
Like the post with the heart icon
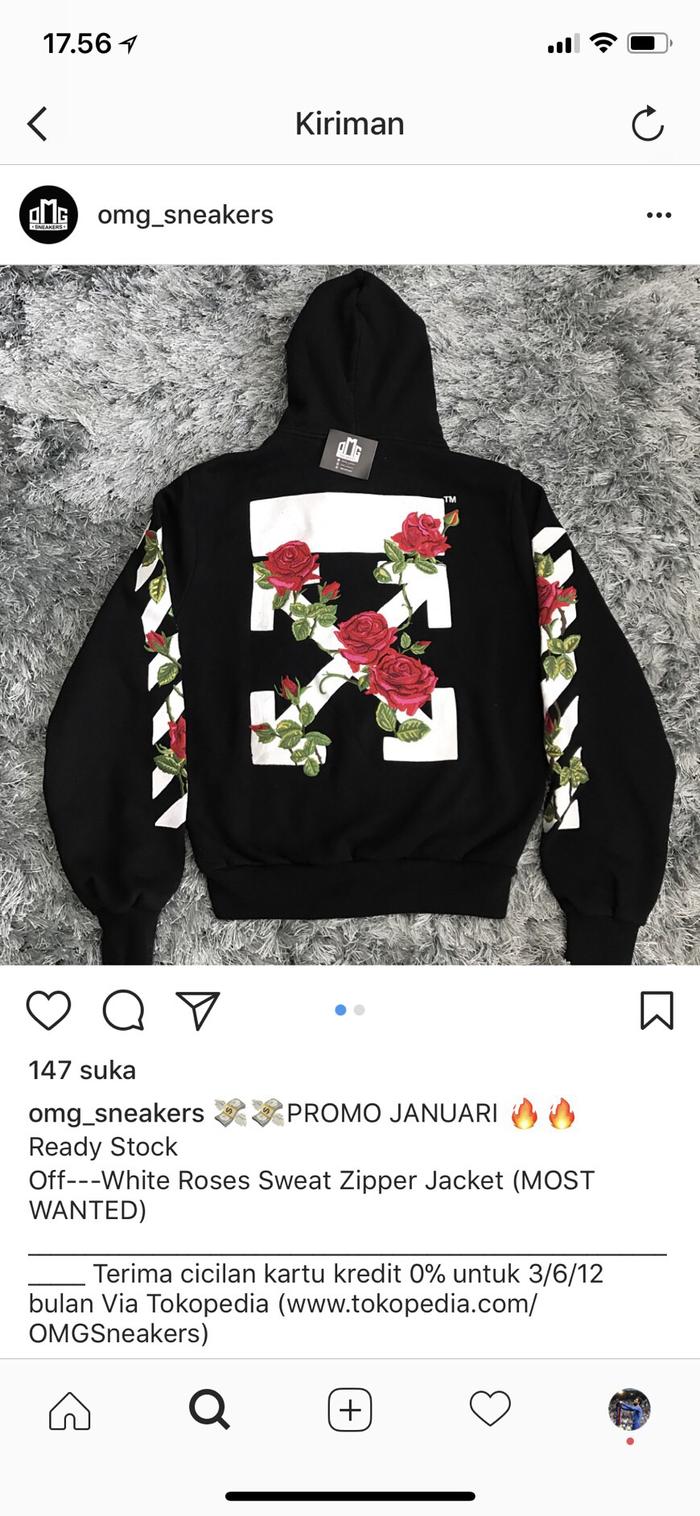[48, 1010]
